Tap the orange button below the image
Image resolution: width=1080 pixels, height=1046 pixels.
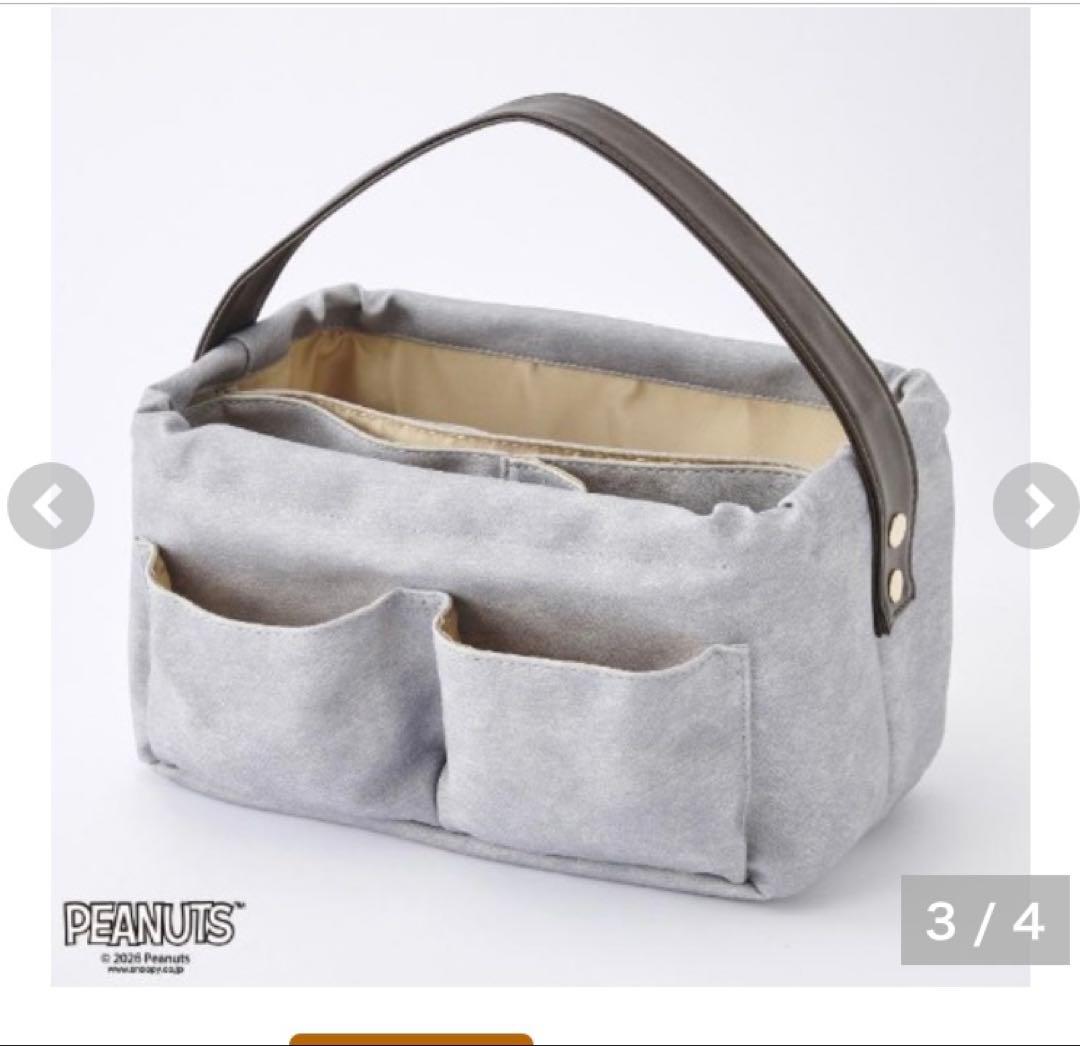tap(411, 1039)
